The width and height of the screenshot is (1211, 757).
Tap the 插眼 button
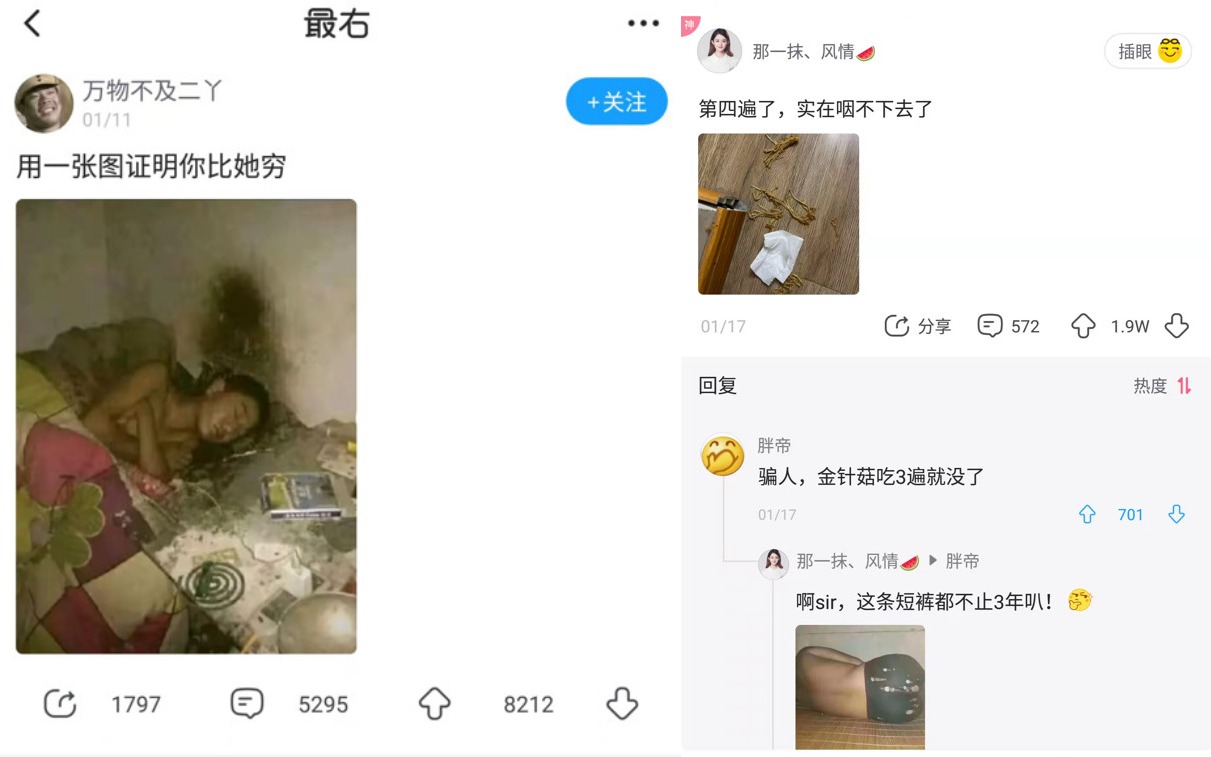(1147, 51)
